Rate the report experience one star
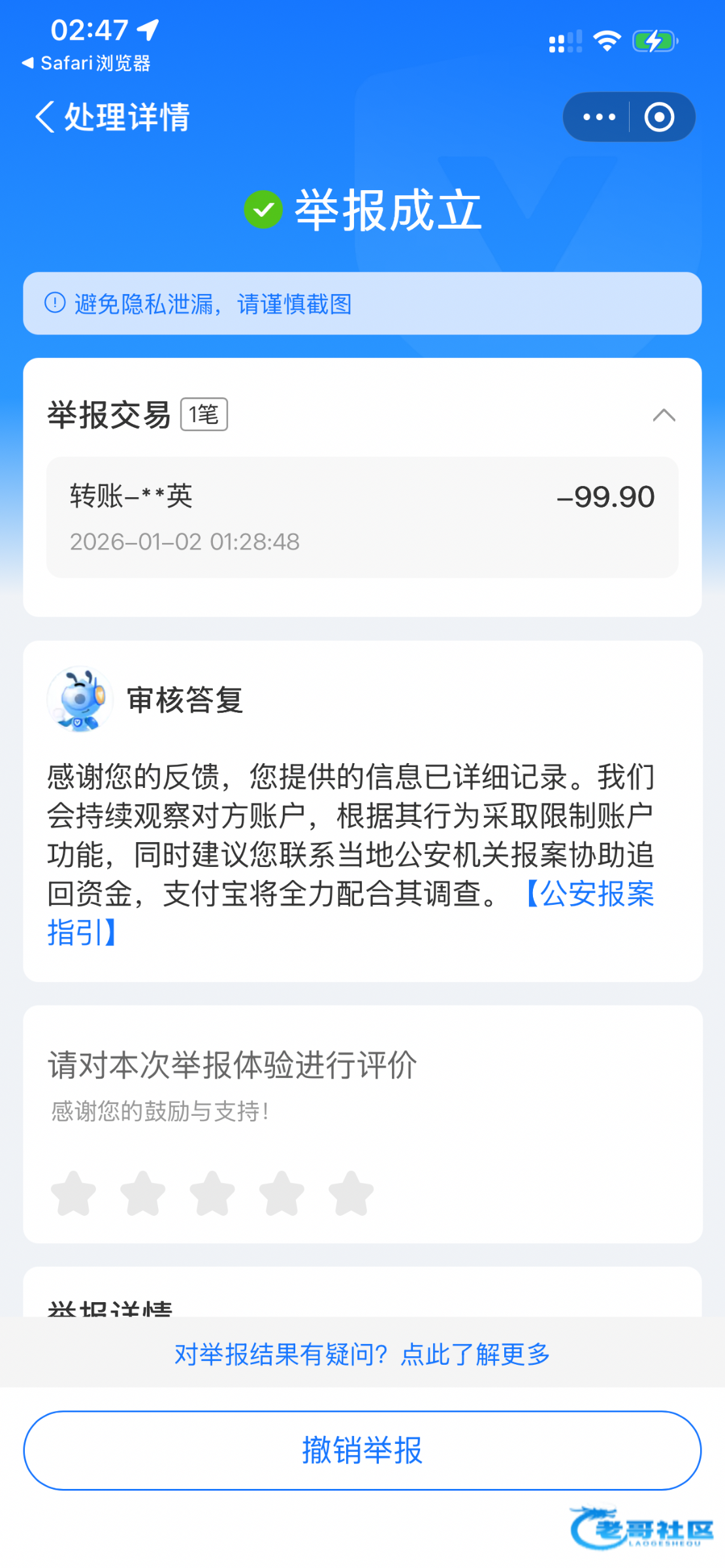The height and width of the screenshot is (1568, 725). click(x=74, y=1194)
